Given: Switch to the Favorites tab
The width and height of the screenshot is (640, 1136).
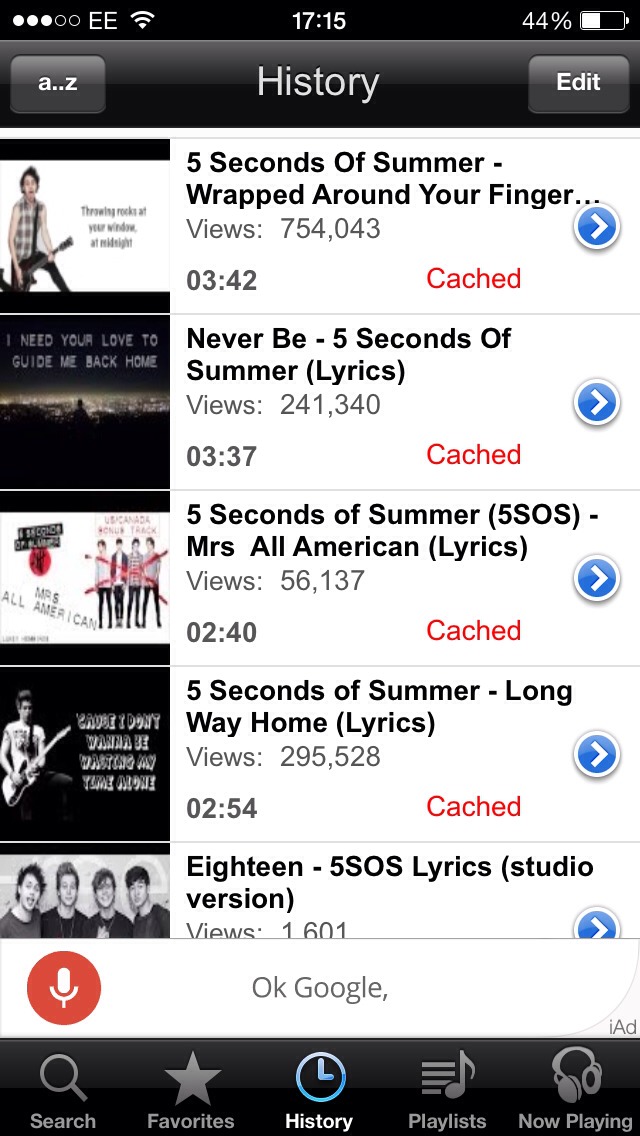Looking at the screenshot, I should (x=191, y=1091).
